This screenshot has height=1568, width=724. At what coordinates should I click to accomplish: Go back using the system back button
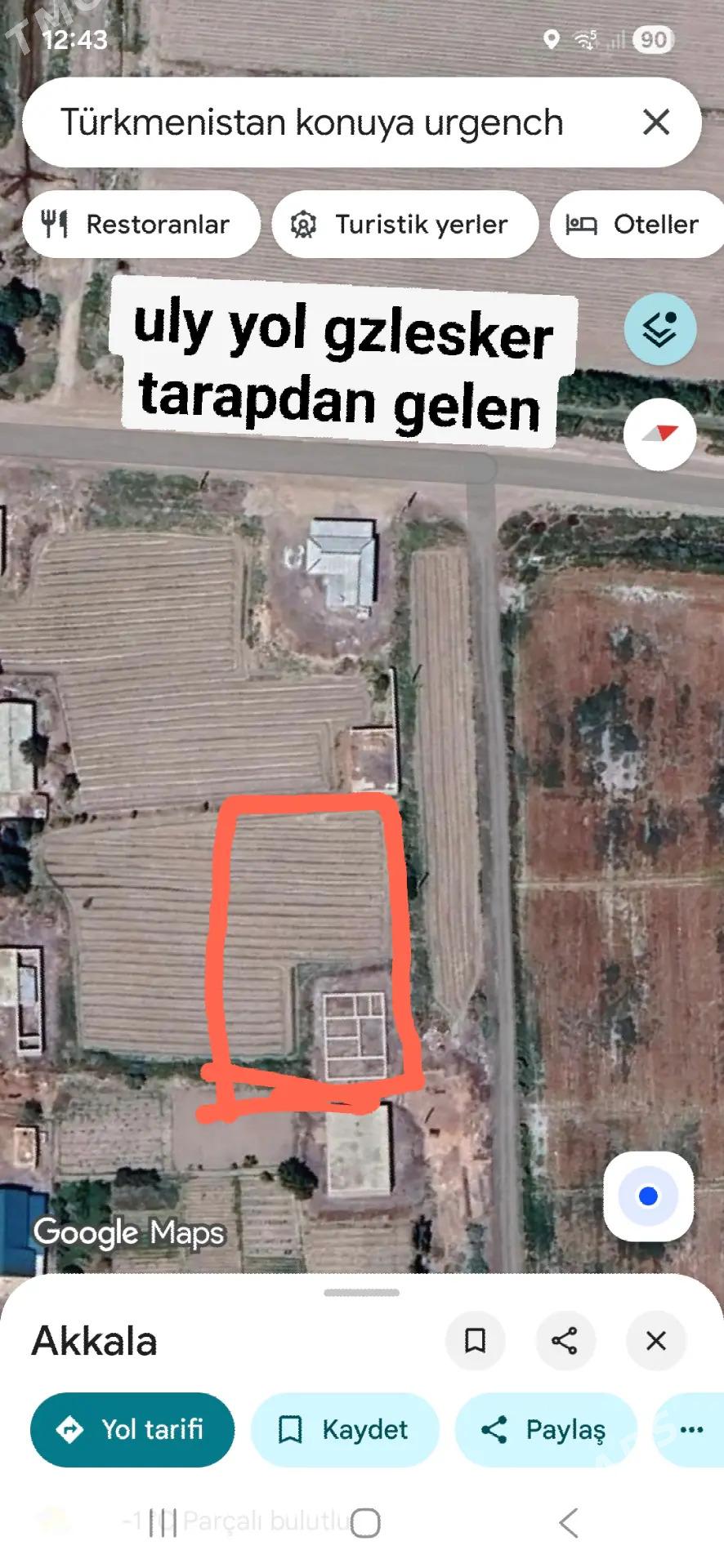[569, 1523]
